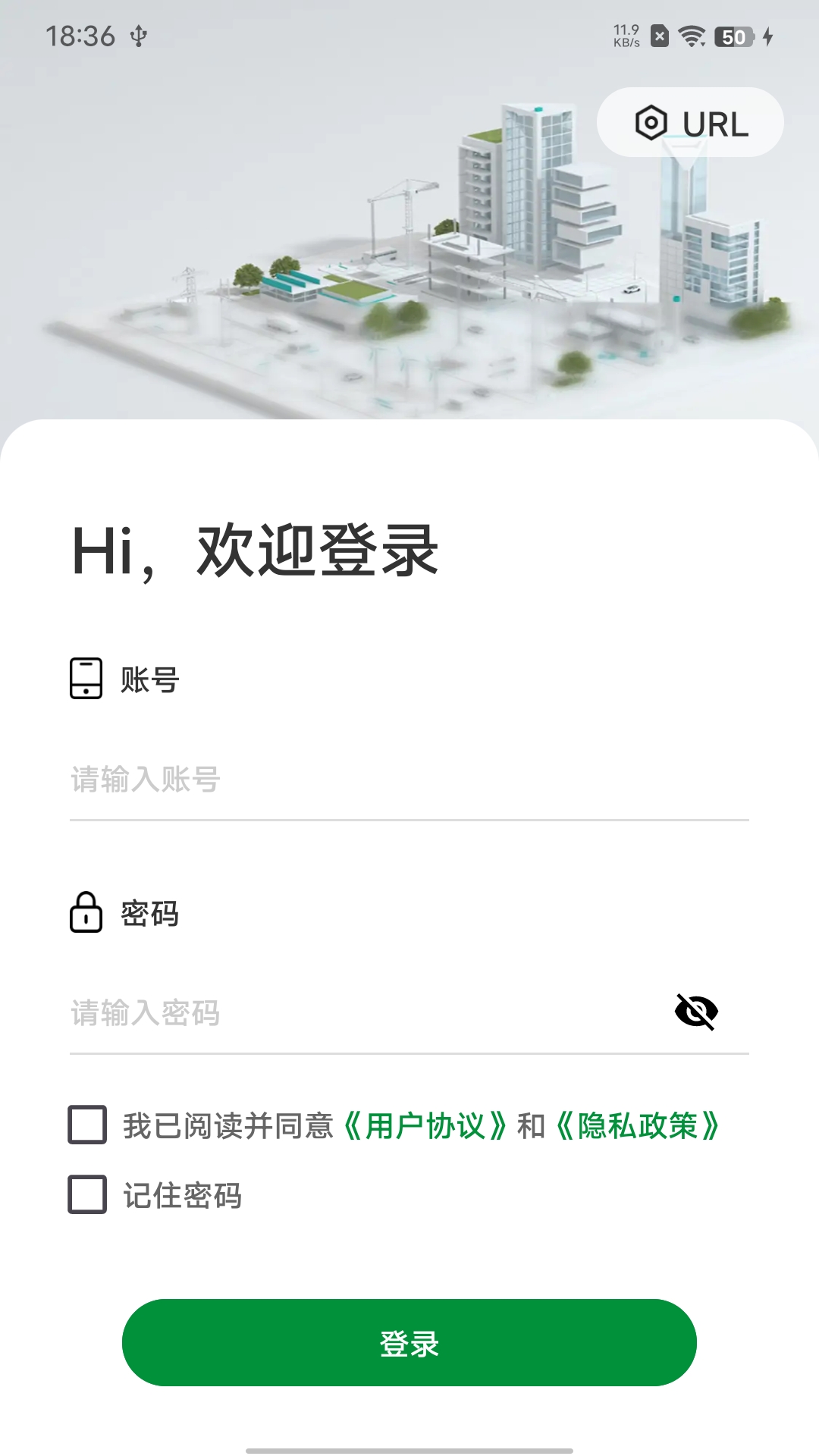
Task: Open the URL configuration with the hexagon icon
Action: pyautogui.click(x=689, y=123)
